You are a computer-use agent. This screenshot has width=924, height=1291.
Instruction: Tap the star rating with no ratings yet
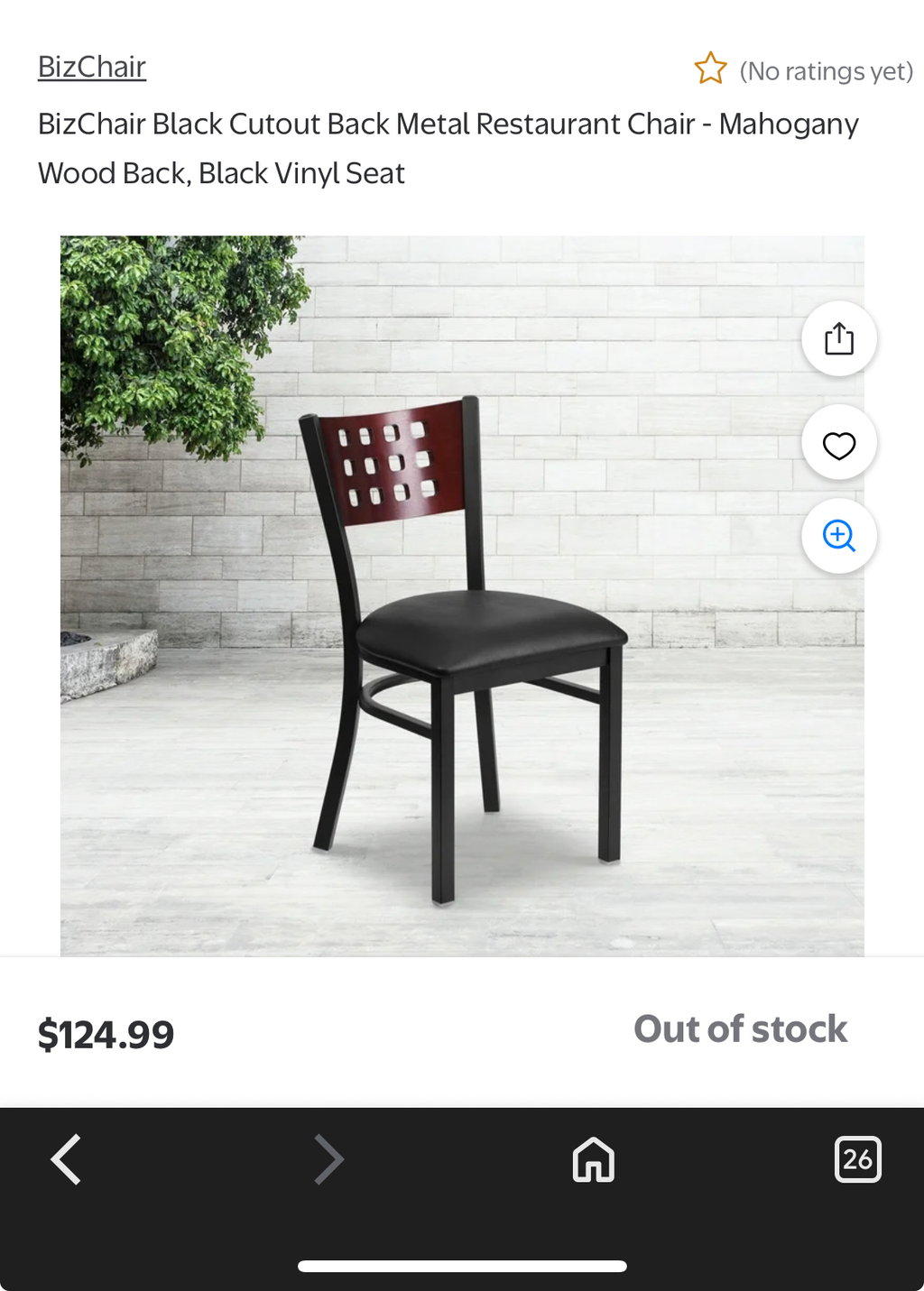[711, 69]
